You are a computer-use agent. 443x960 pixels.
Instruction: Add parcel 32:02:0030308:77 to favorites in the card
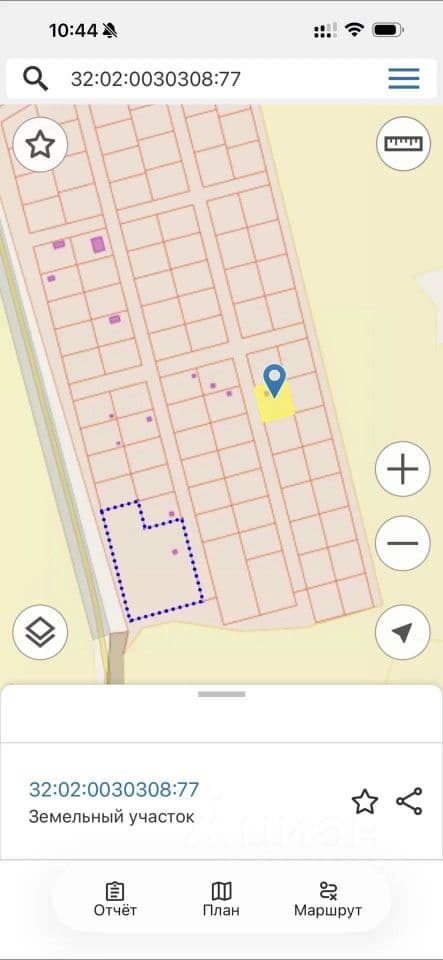pyautogui.click(x=365, y=801)
